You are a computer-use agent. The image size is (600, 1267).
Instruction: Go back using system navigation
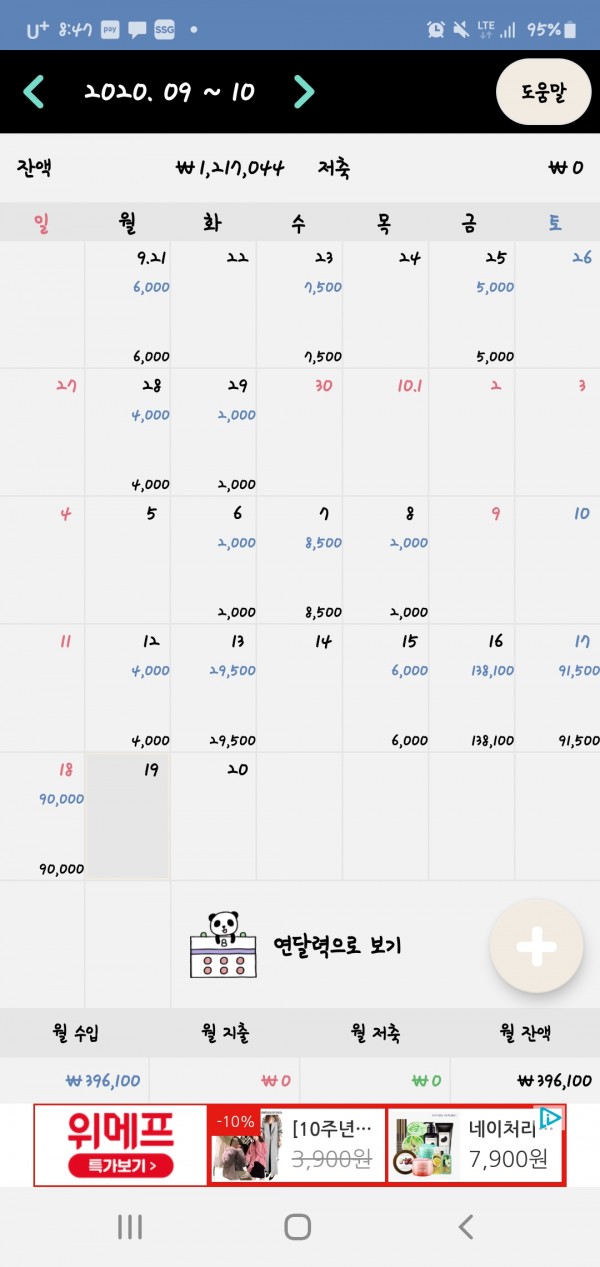point(465,1227)
